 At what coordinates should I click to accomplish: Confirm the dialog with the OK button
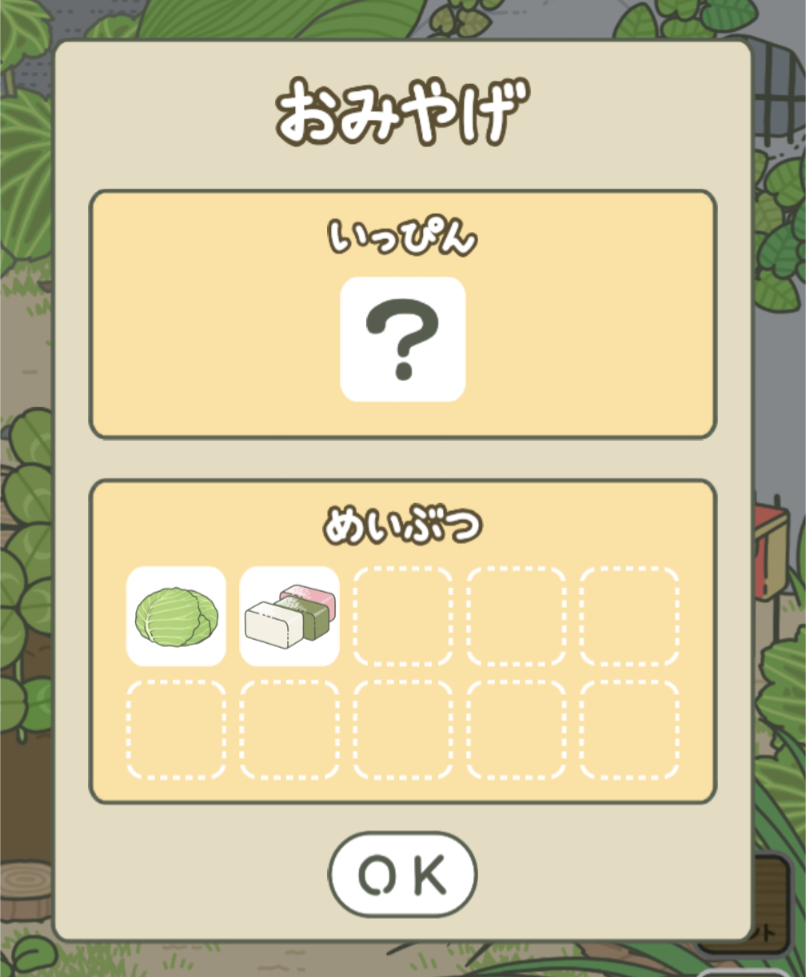(x=402, y=874)
